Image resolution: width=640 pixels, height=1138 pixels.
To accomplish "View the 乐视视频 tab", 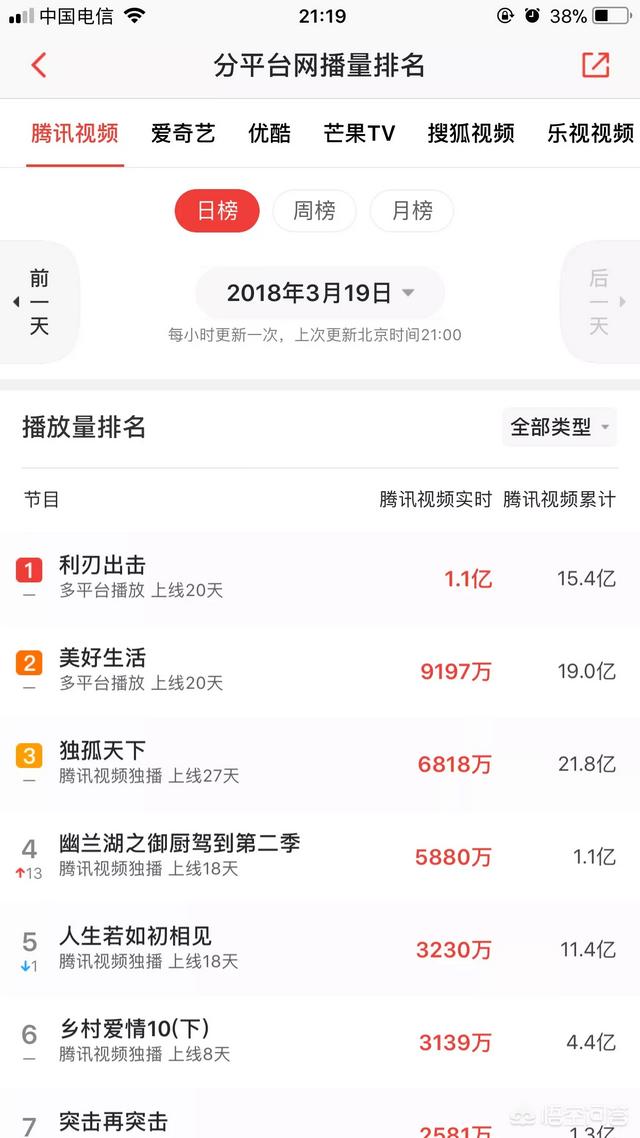I will [591, 134].
